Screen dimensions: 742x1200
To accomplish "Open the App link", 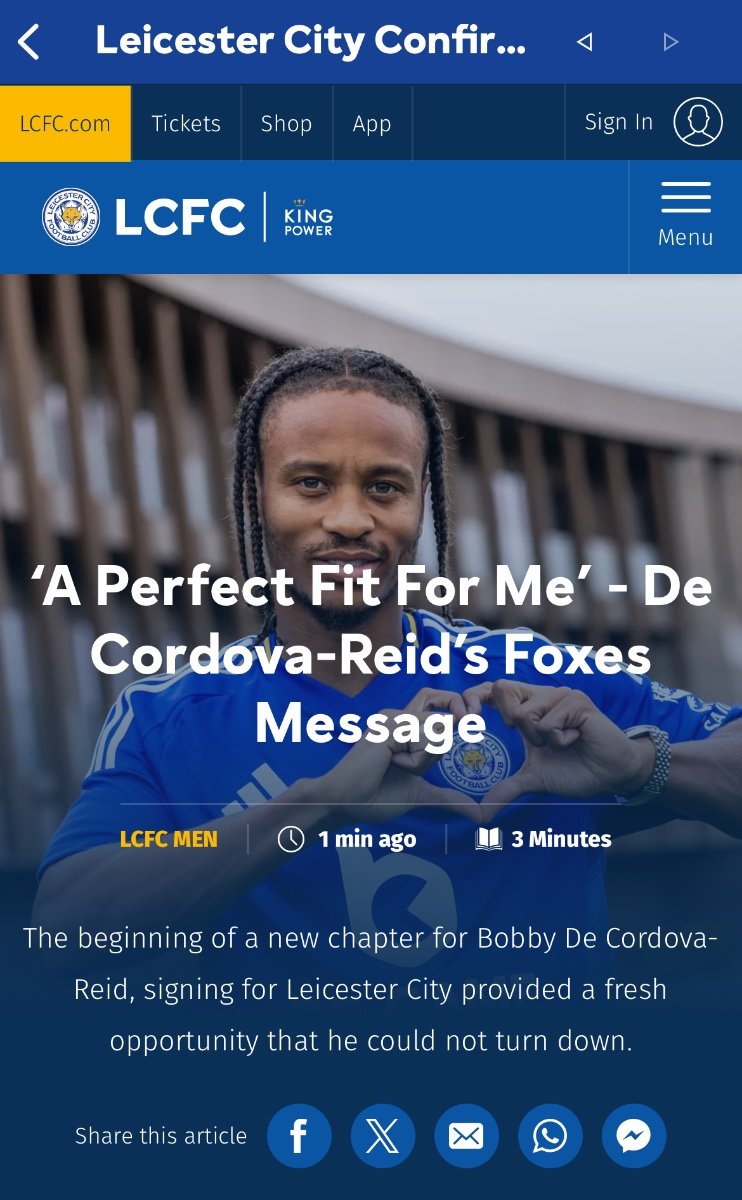I will tap(372, 123).
